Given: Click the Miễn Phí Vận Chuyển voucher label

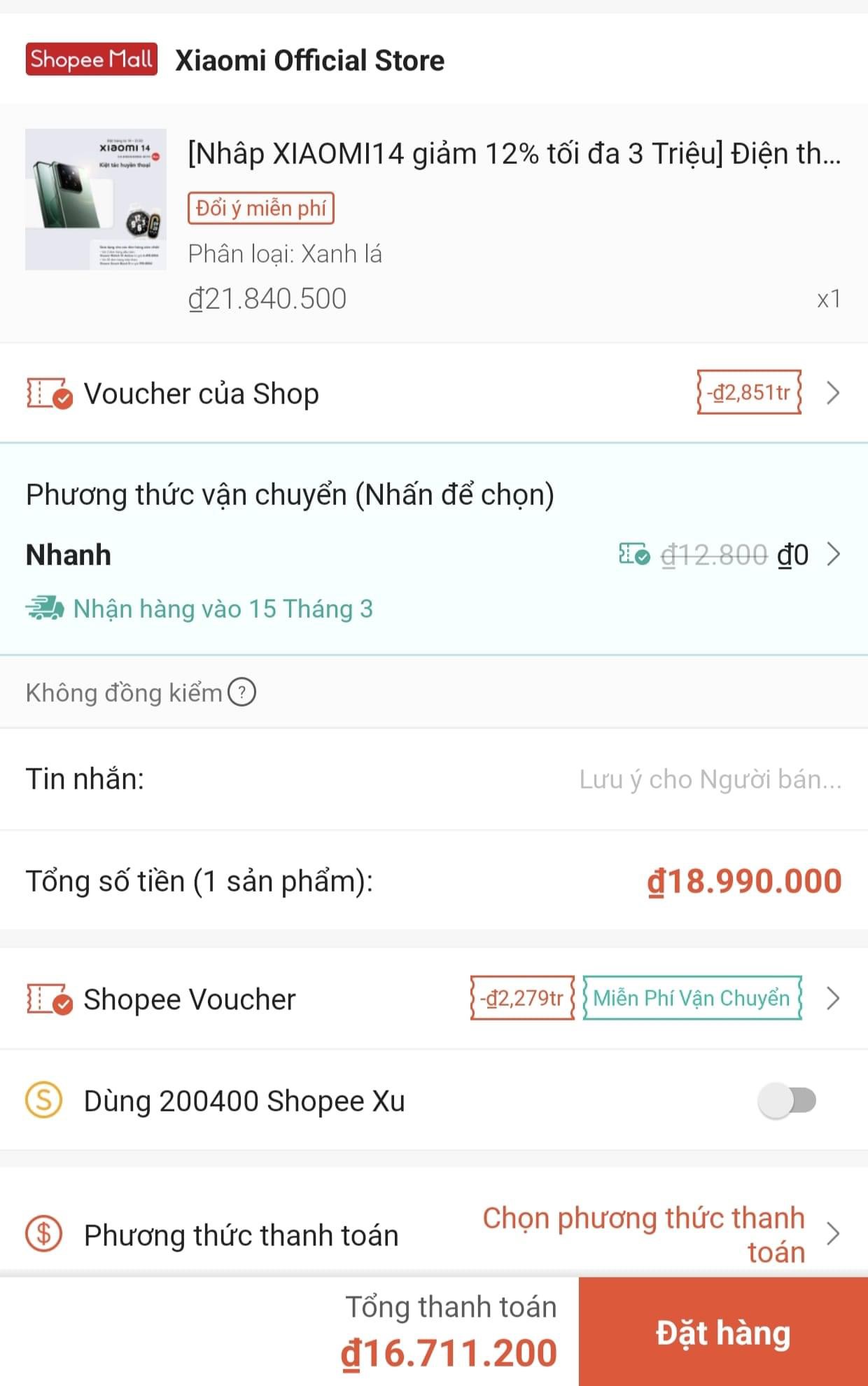Looking at the screenshot, I should [x=692, y=999].
